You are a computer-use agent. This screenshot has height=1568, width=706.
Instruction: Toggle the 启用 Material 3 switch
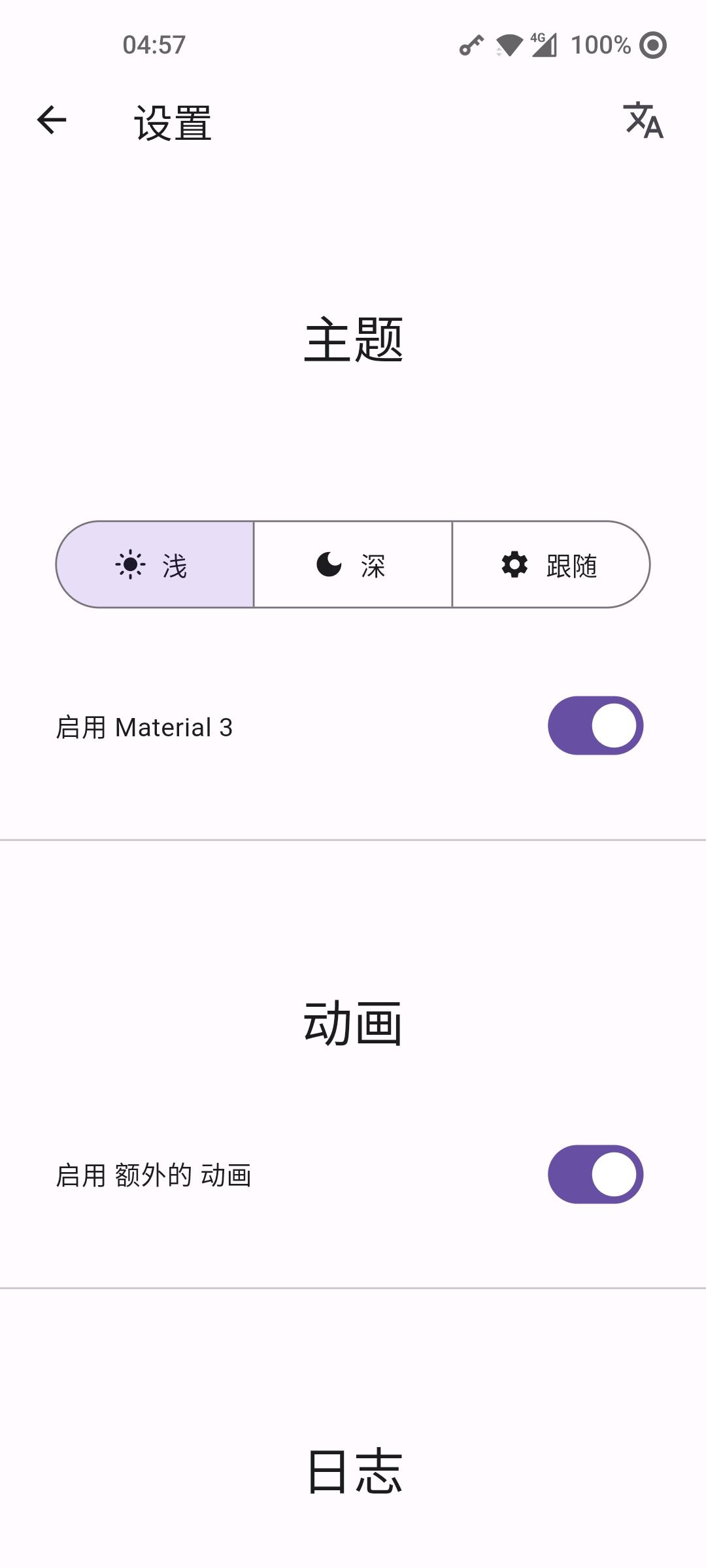coord(595,726)
